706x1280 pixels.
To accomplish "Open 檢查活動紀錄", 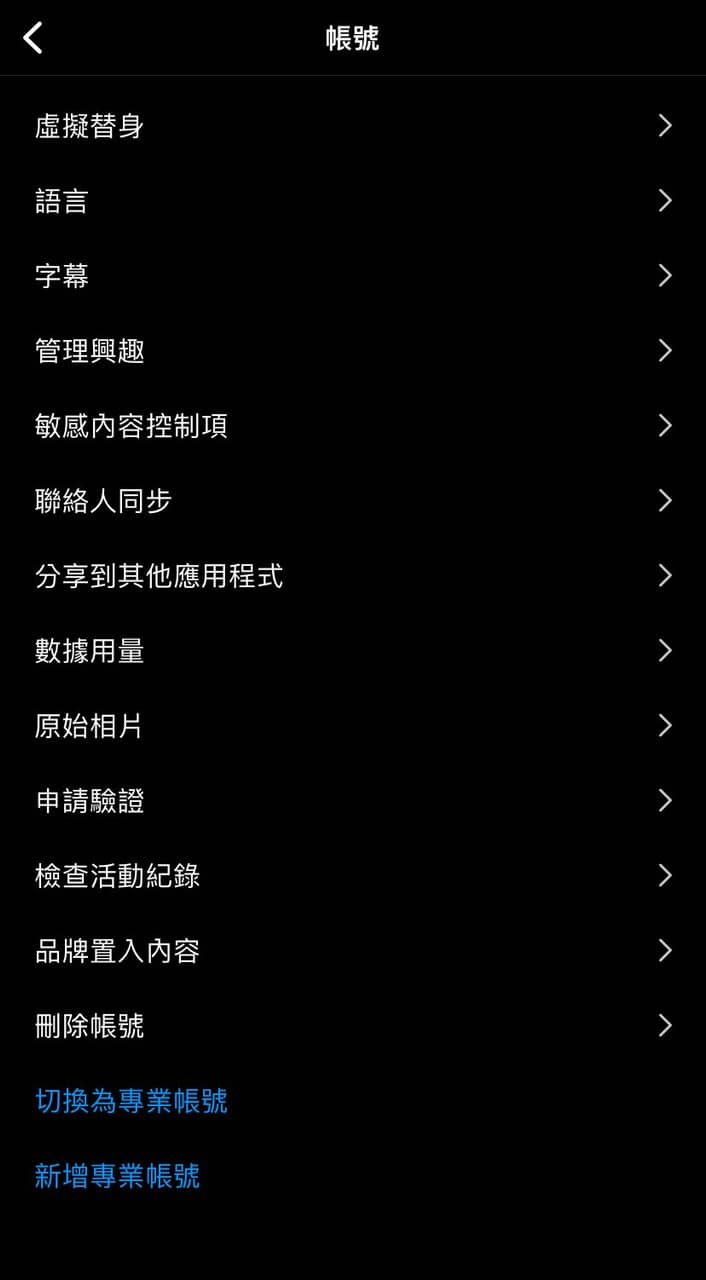I will (352, 876).
